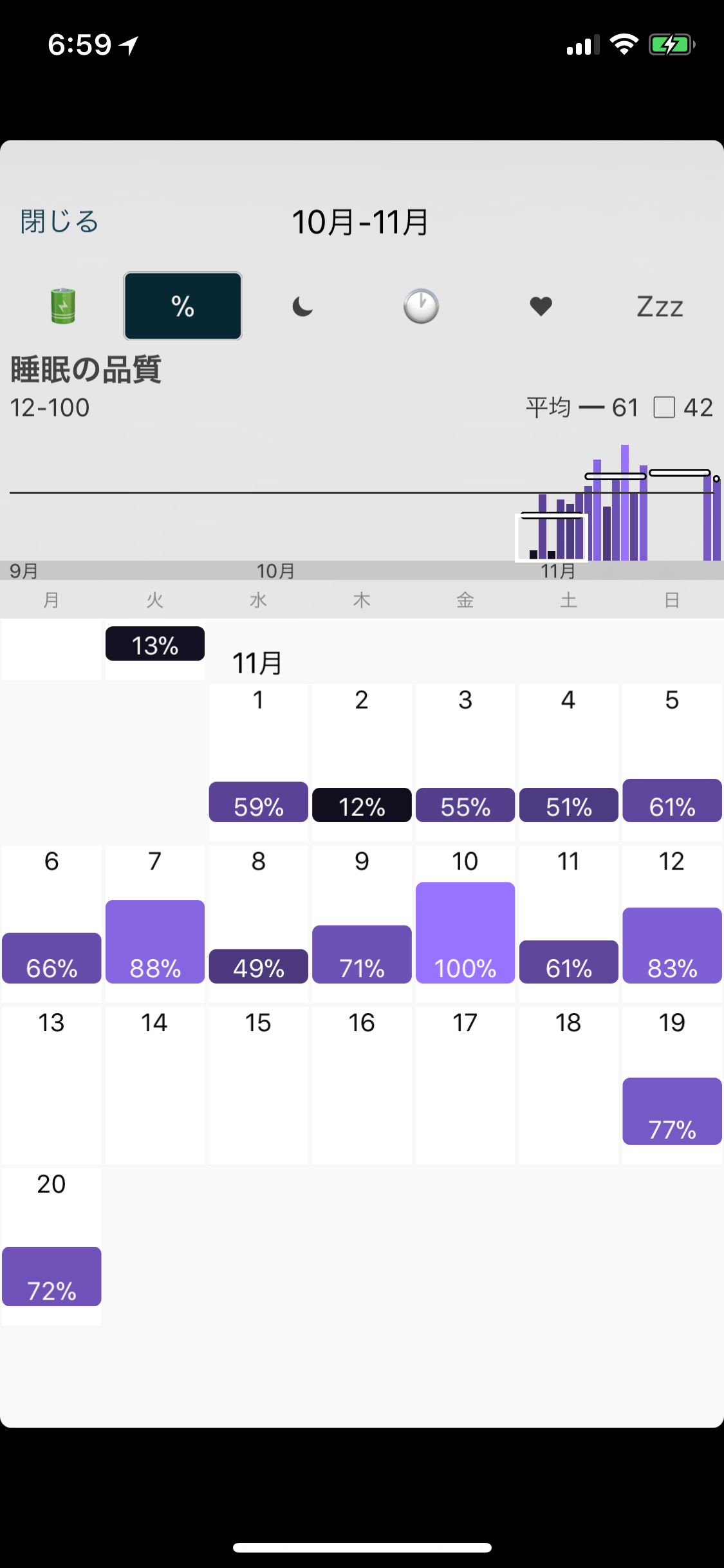
Task: Switch to the heart tab
Action: pos(541,306)
